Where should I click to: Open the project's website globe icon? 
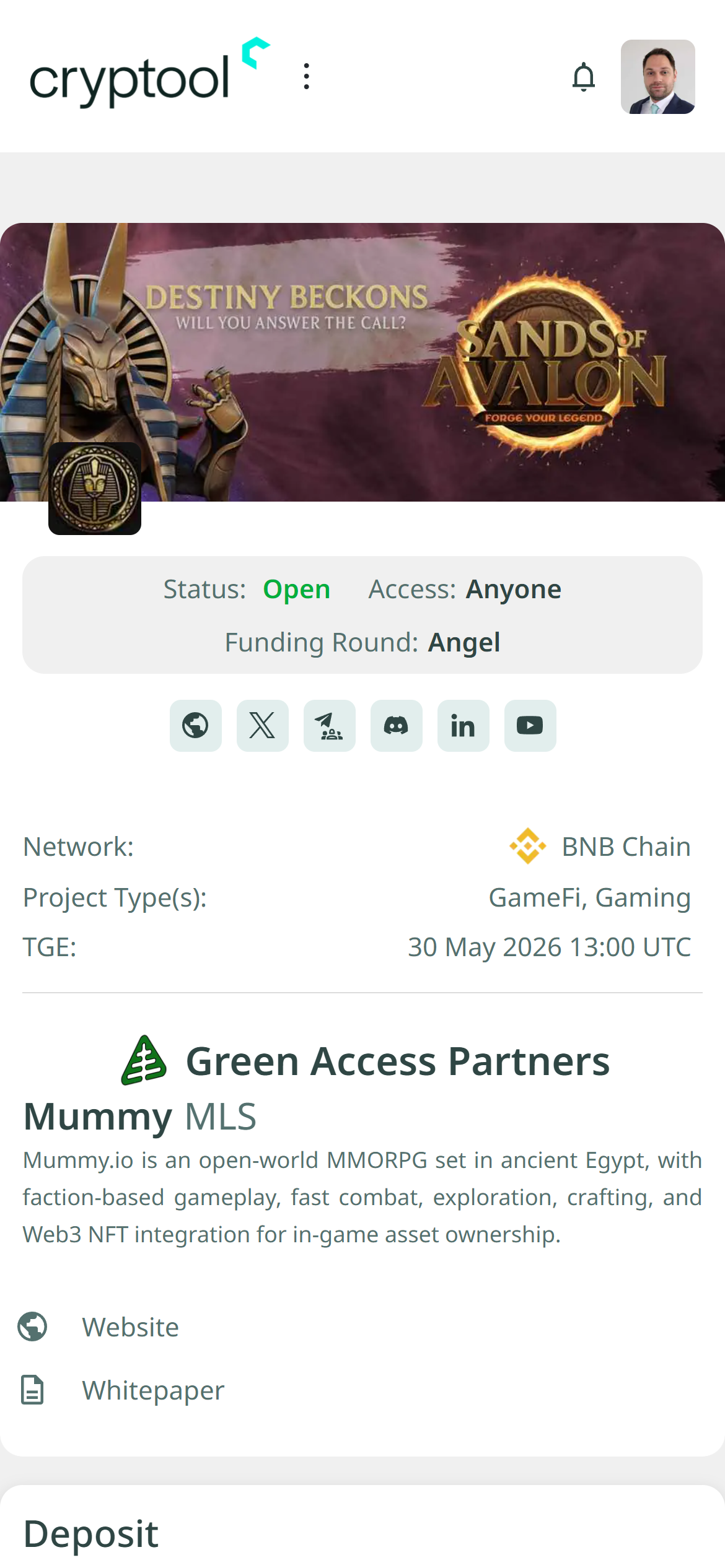(196, 726)
